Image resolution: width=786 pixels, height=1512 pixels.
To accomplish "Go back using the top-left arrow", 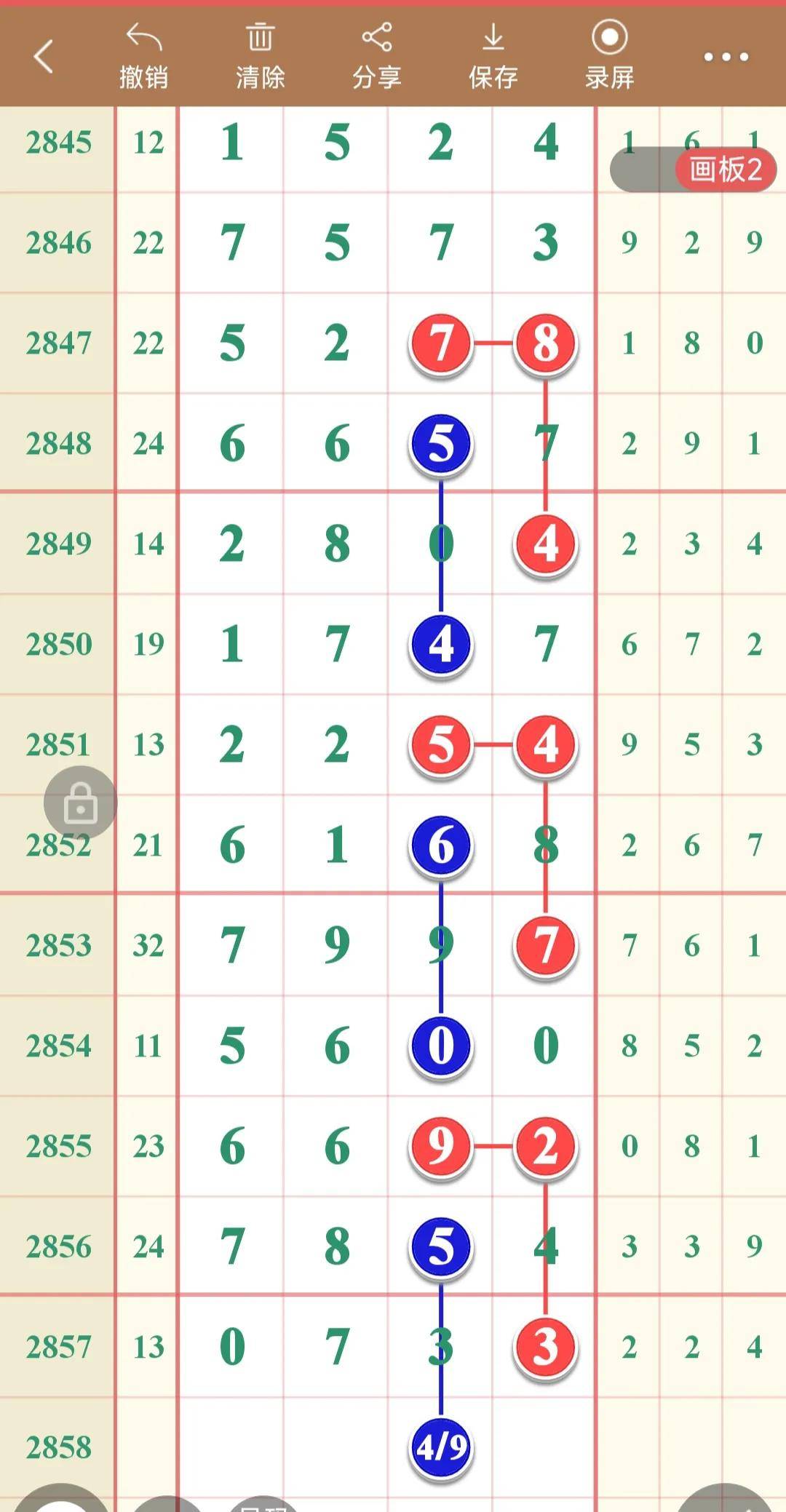I will [44, 57].
